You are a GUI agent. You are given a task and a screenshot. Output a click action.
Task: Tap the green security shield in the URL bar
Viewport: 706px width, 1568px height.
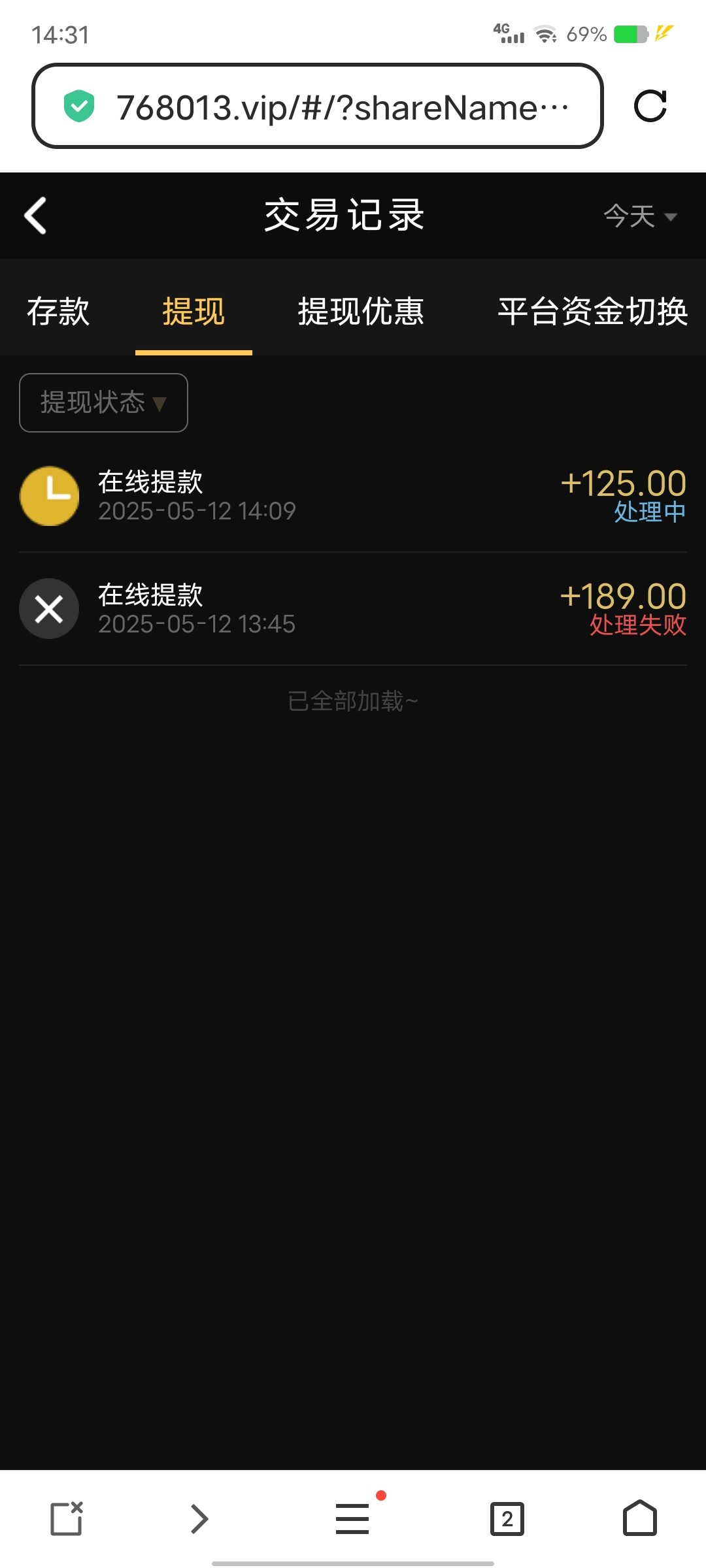[x=78, y=106]
